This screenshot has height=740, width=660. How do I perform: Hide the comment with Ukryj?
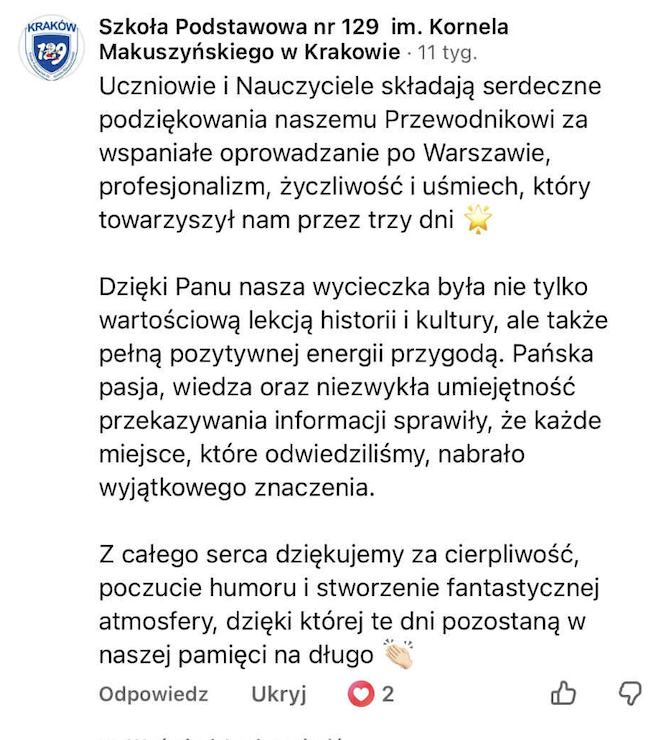[x=279, y=694]
